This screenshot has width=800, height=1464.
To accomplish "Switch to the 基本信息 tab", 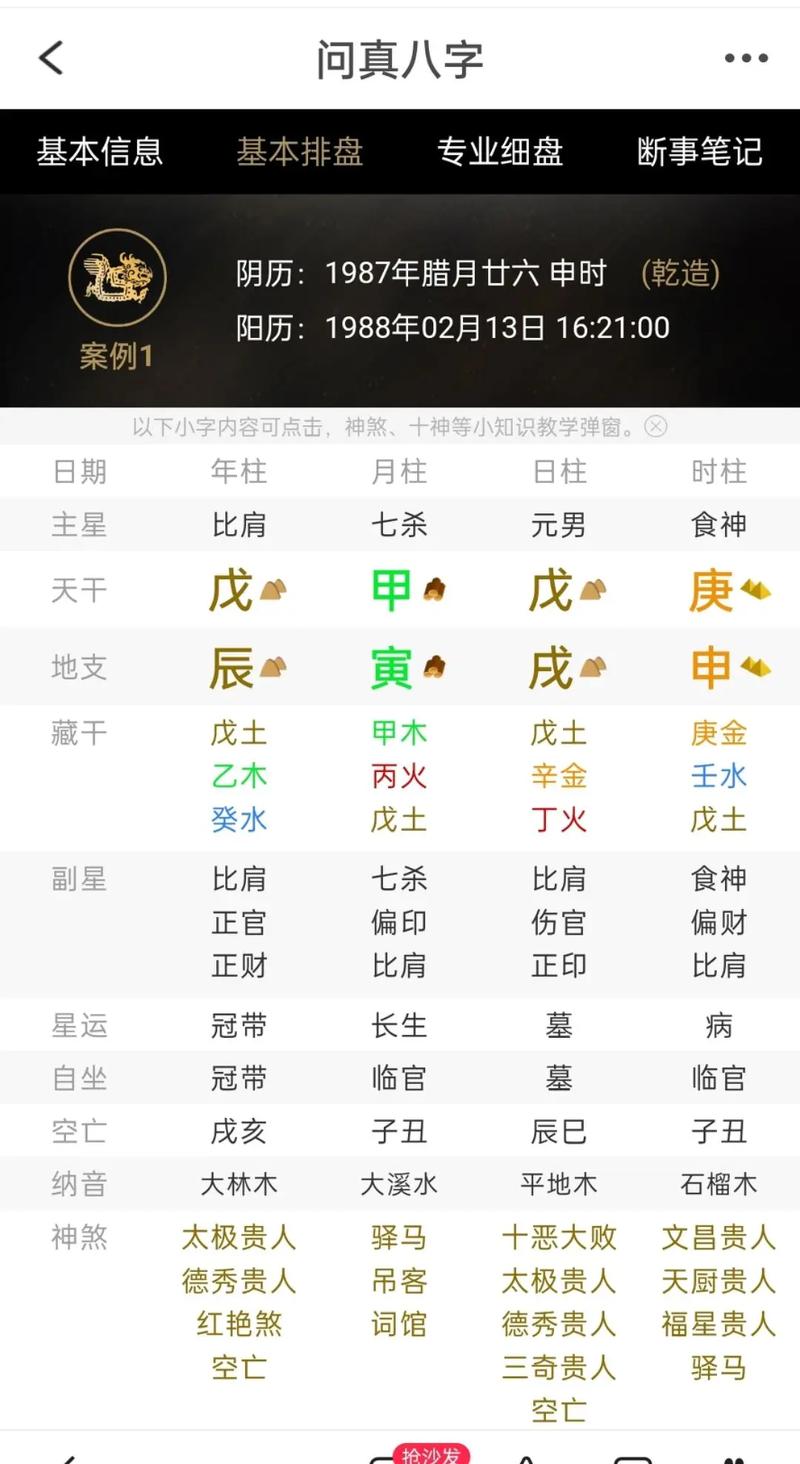I will pyautogui.click(x=100, y=152).
